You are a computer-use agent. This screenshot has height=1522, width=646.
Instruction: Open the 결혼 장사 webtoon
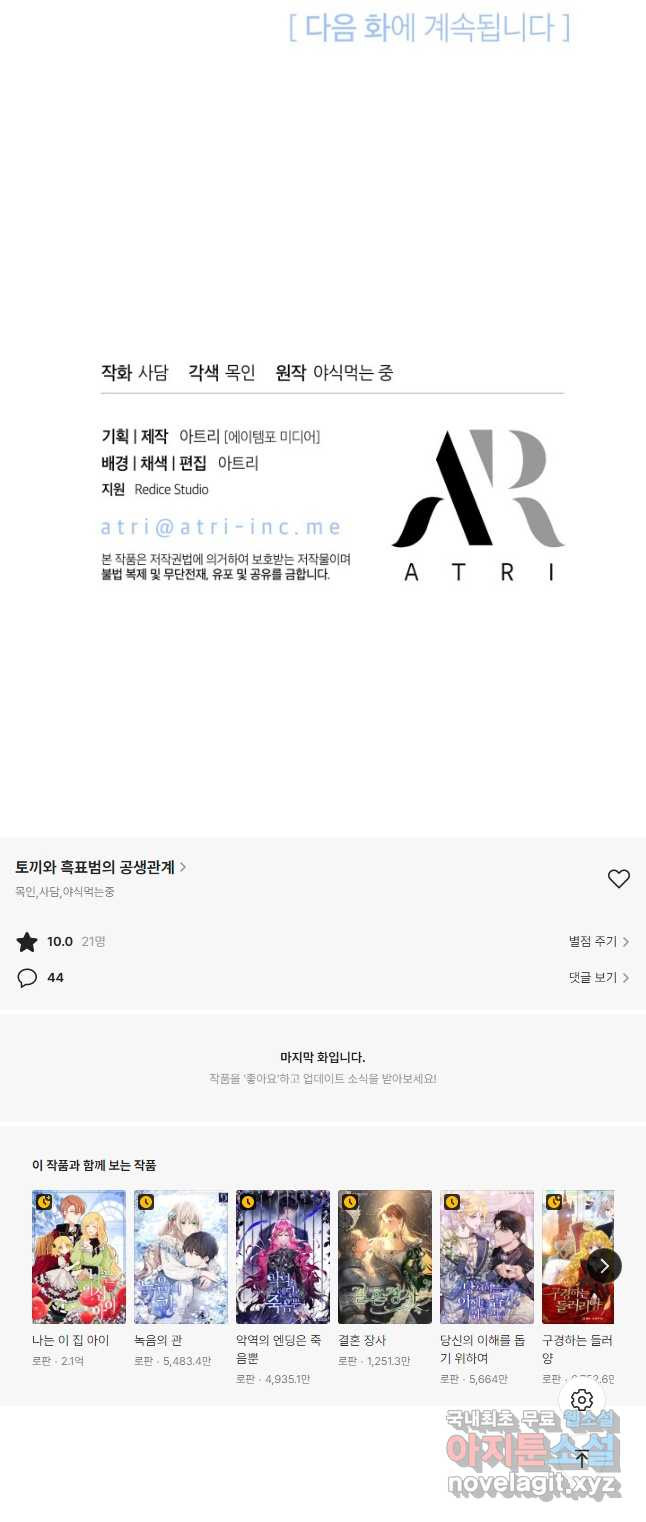click(x=385, y=1257)
